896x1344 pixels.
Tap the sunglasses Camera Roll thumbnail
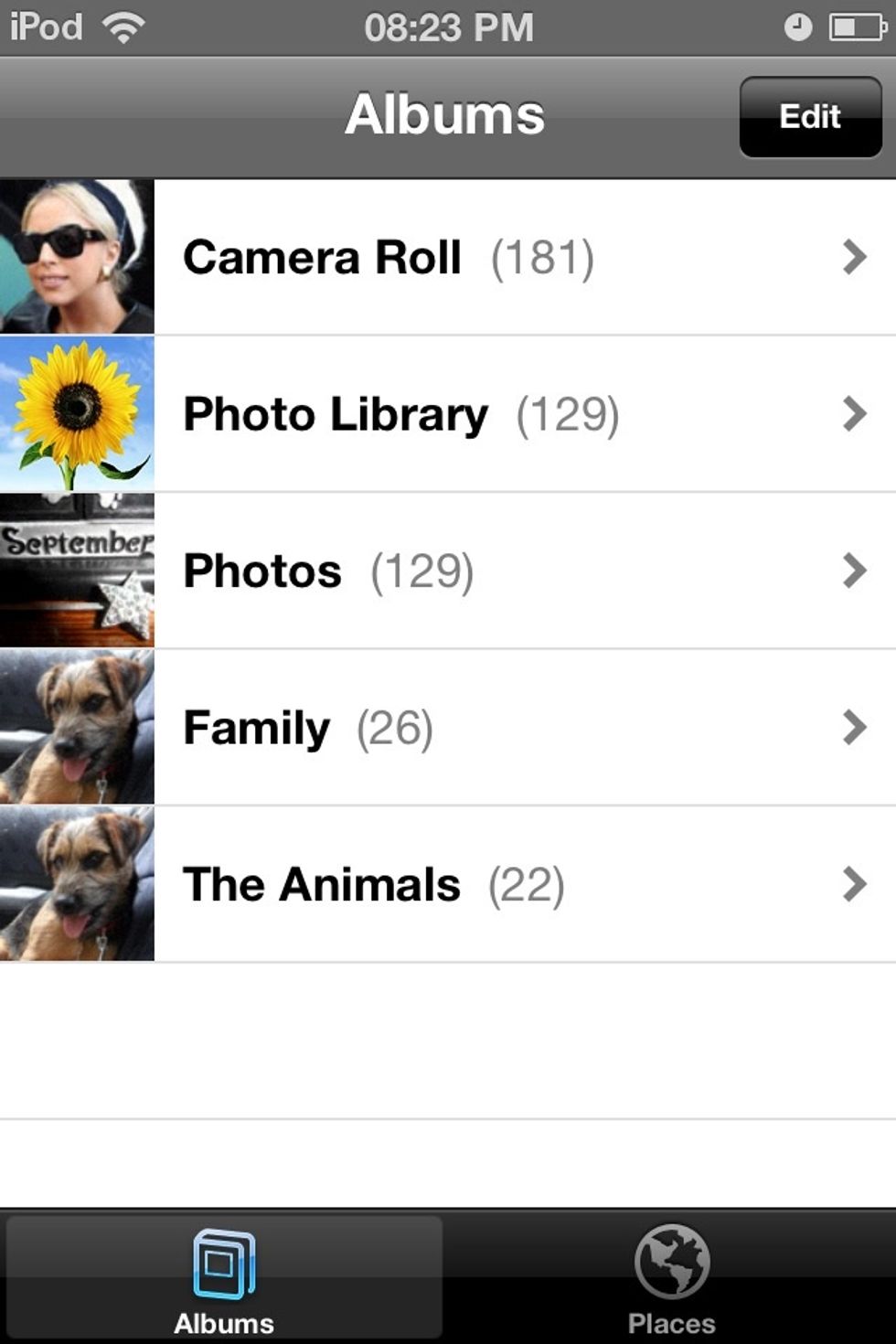click(78, 257)
